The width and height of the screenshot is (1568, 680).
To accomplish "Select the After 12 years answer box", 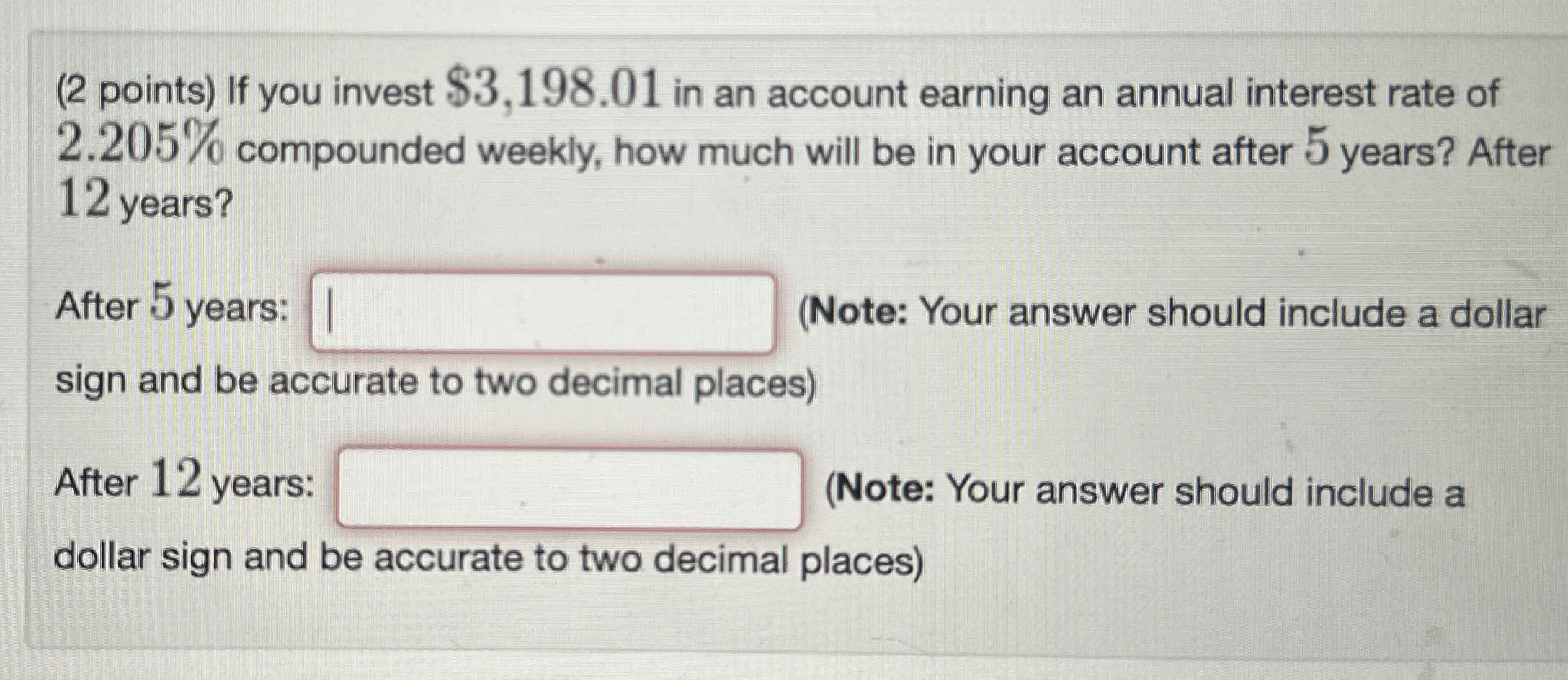I will point(569,489).
